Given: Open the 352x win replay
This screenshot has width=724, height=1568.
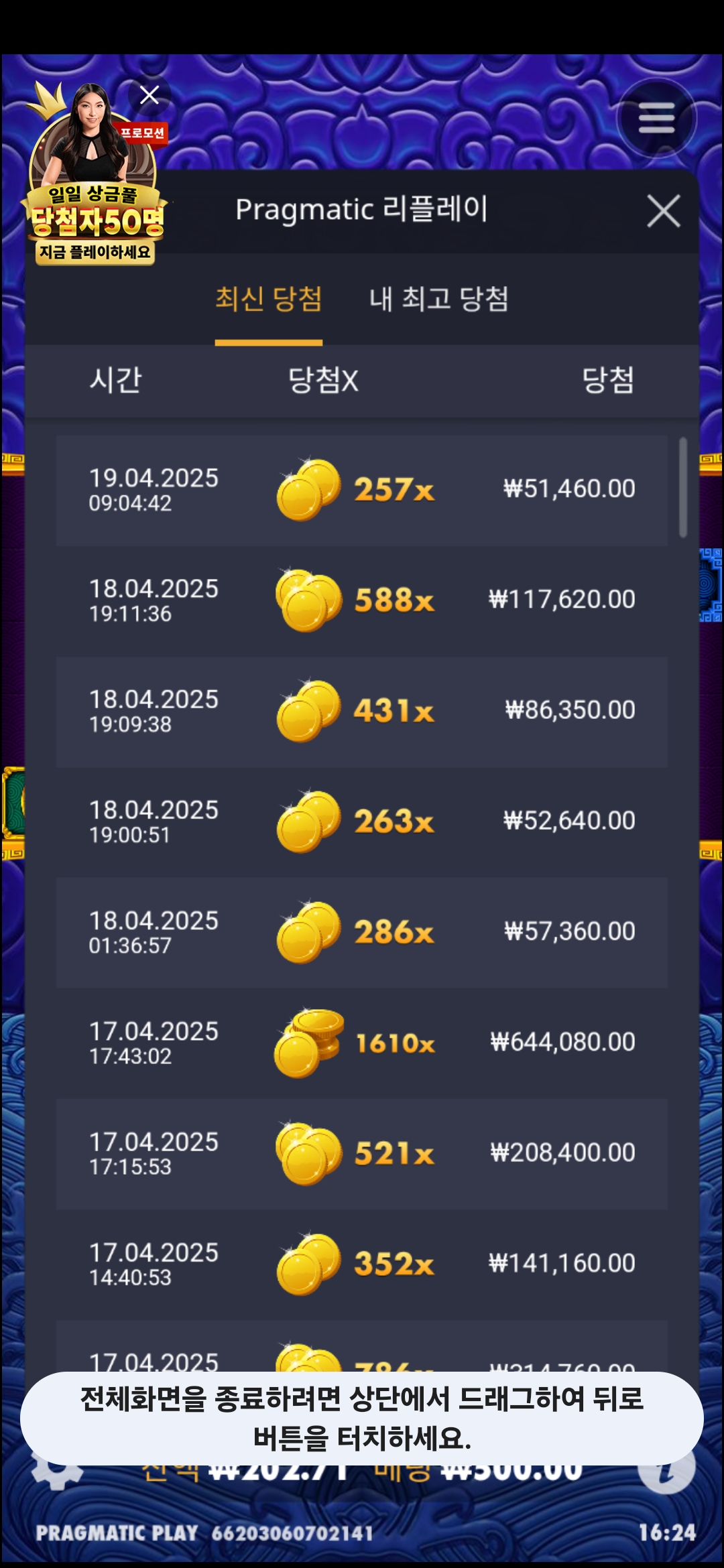Looking at the screenshot, I should 361,1264.
